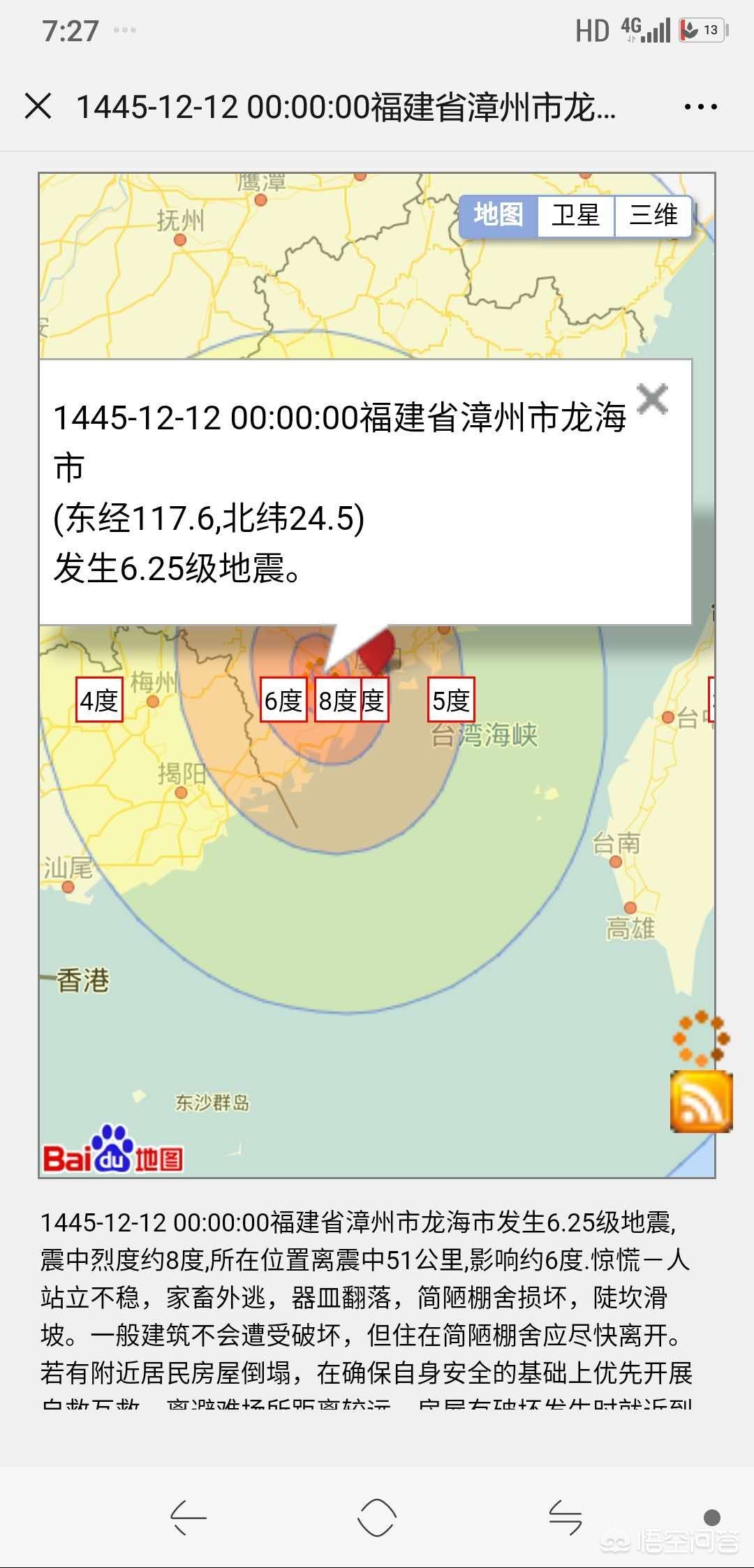Go back with the system back arrow
Image resolution: width=754 pixels, height=1568 pixels.
188,1517
